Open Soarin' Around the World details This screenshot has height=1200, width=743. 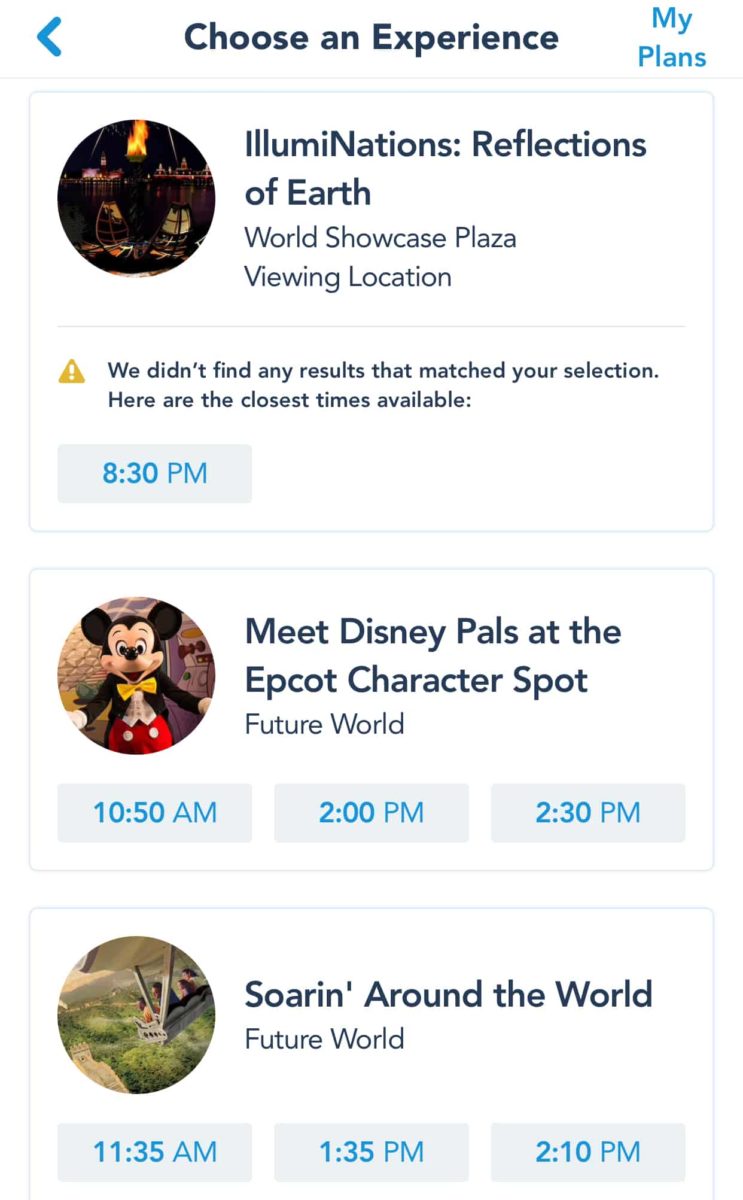point(448,995)
